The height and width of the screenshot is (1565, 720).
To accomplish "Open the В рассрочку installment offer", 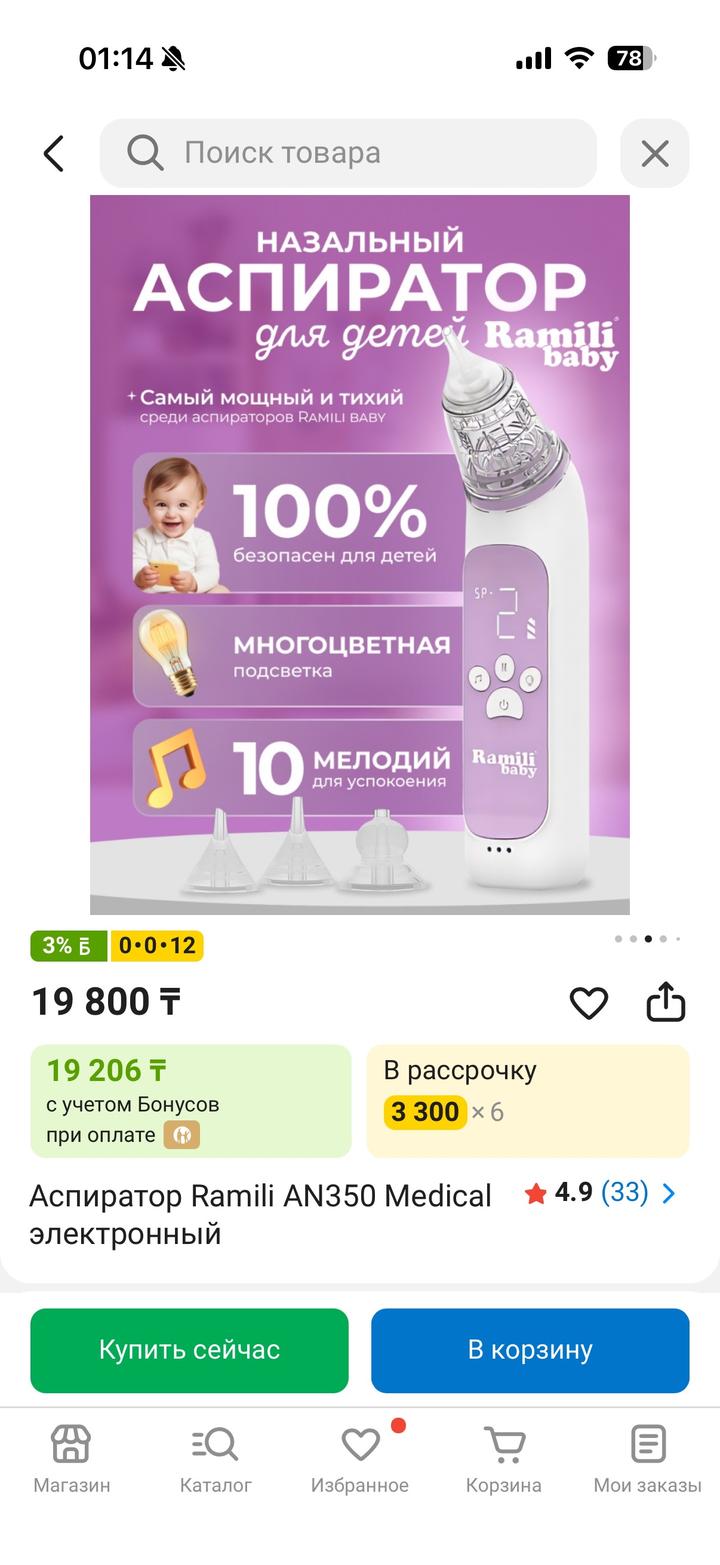I will [x=528, y=1101].
